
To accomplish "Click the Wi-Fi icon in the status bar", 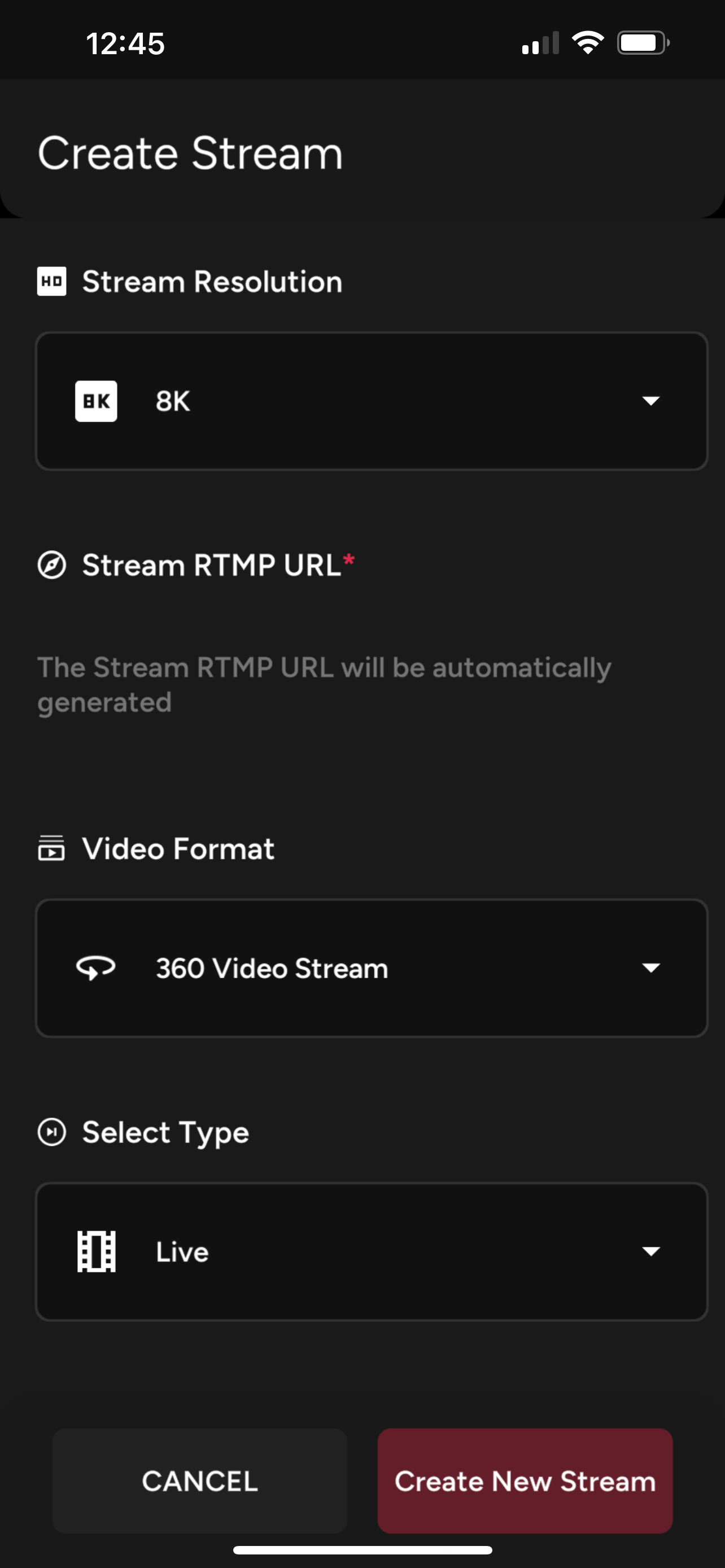I will 588,41.
